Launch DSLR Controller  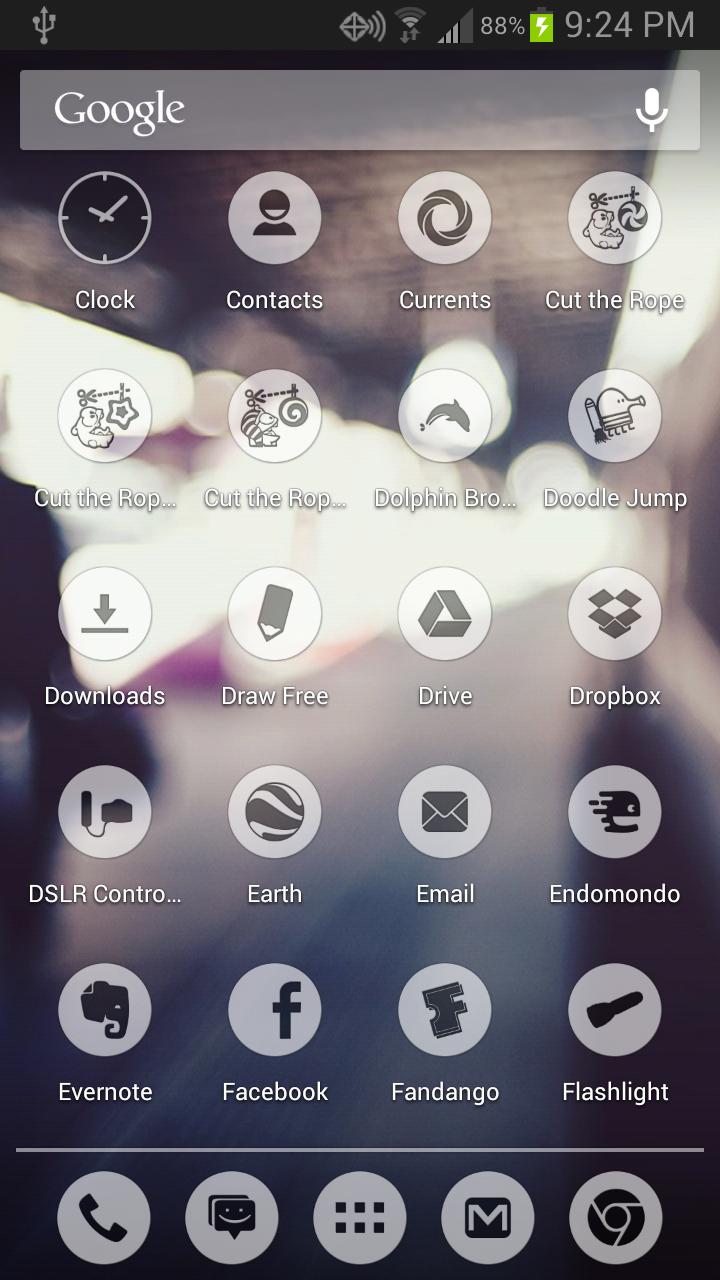tap(105, 811)
